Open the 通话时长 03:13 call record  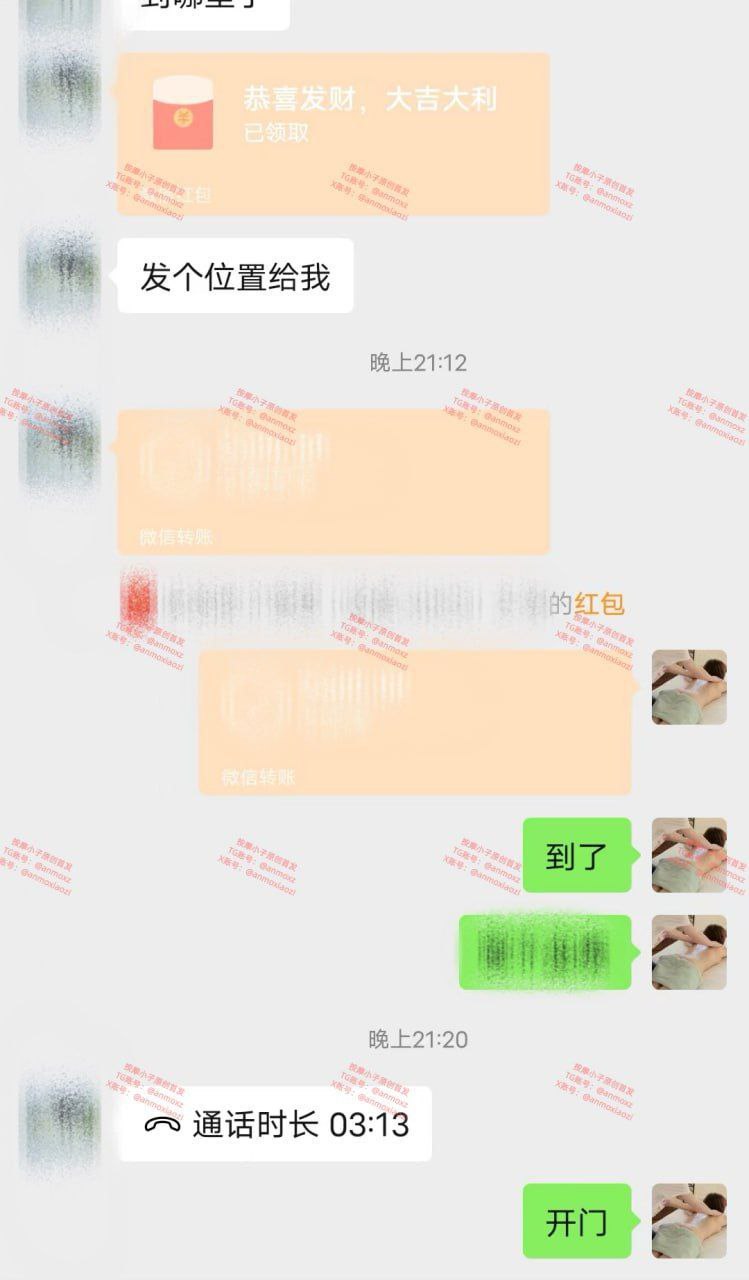click(x=275, y=1124)
